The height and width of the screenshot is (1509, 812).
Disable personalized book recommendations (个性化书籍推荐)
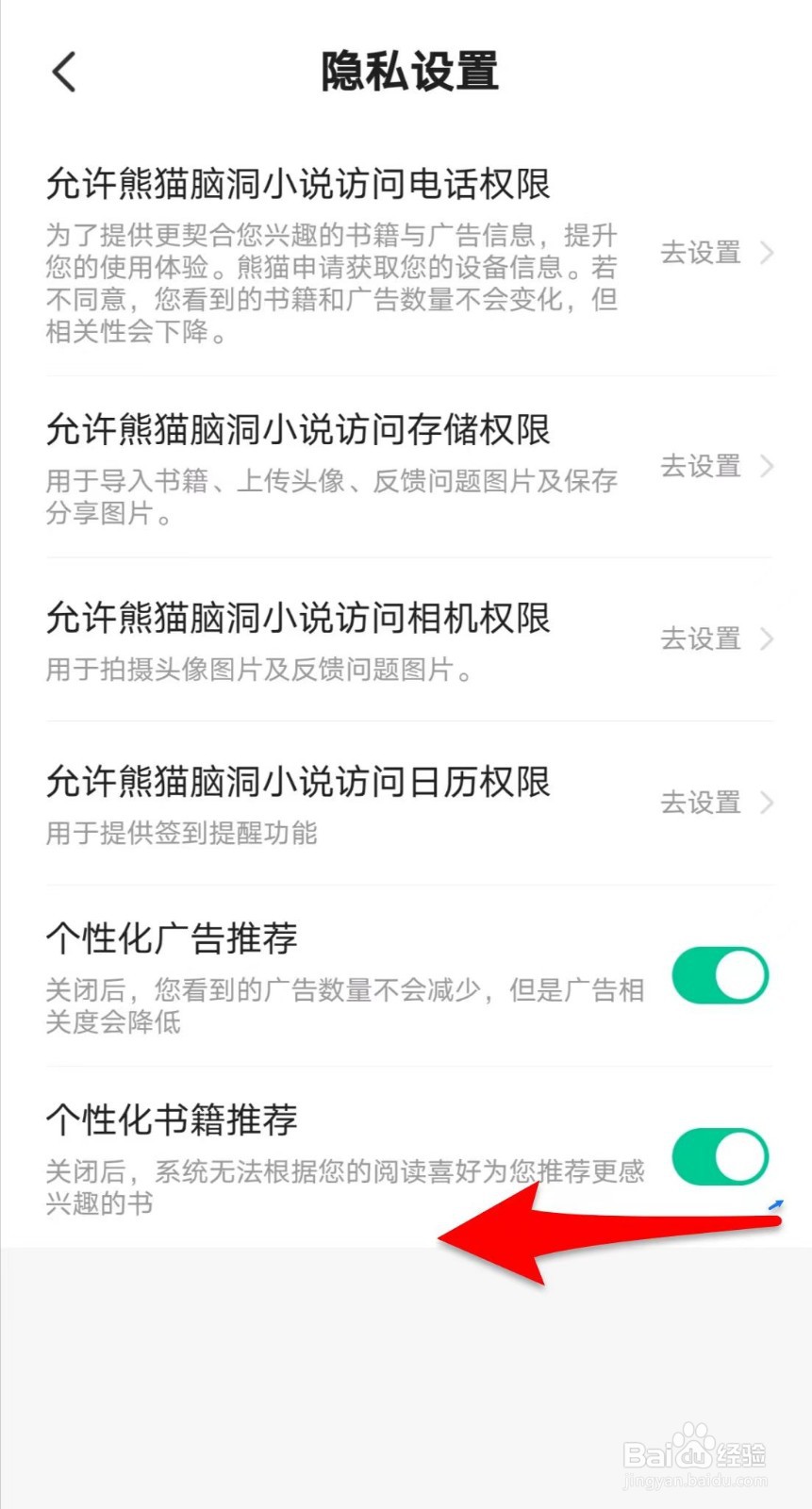click(x=721, y=1156)
